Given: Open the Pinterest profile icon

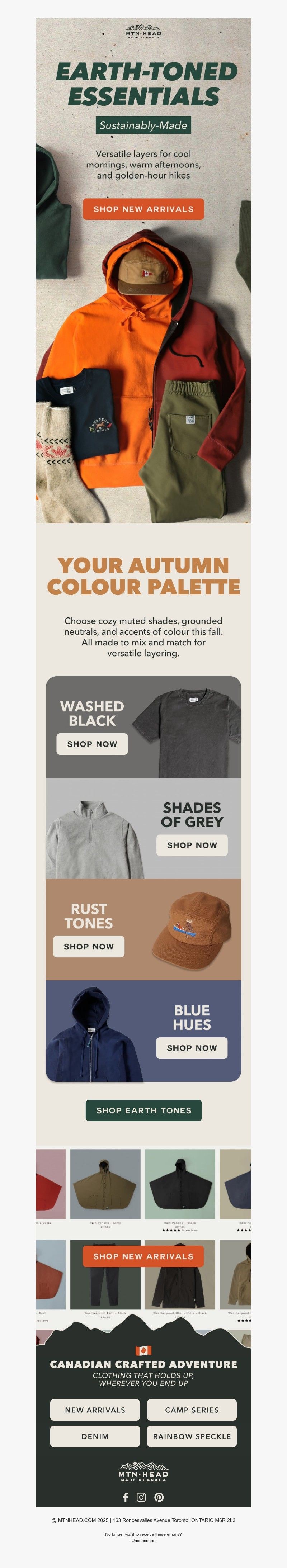Looking at the screenshot, I should (159, 1497).
